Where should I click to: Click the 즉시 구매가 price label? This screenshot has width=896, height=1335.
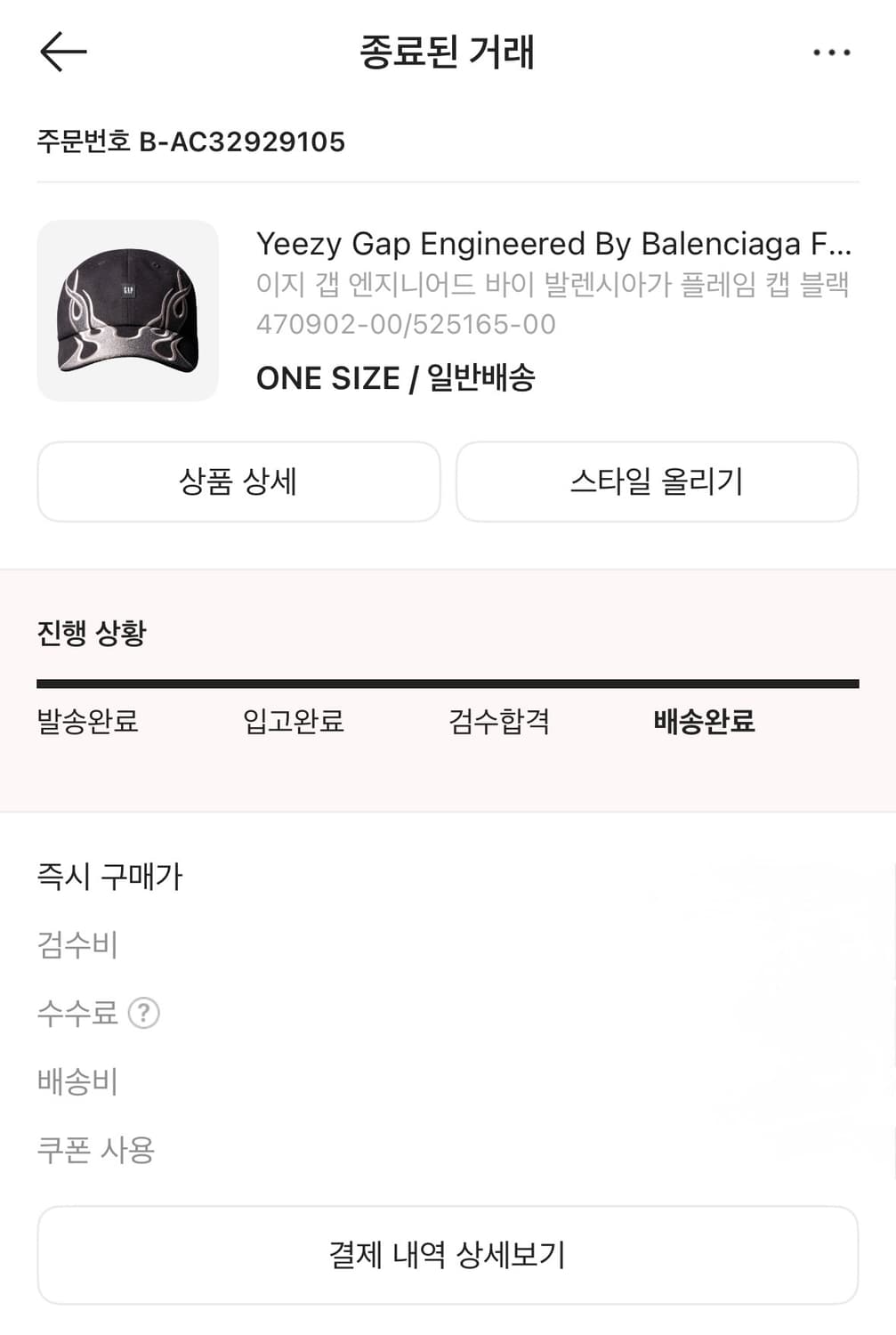109,877
